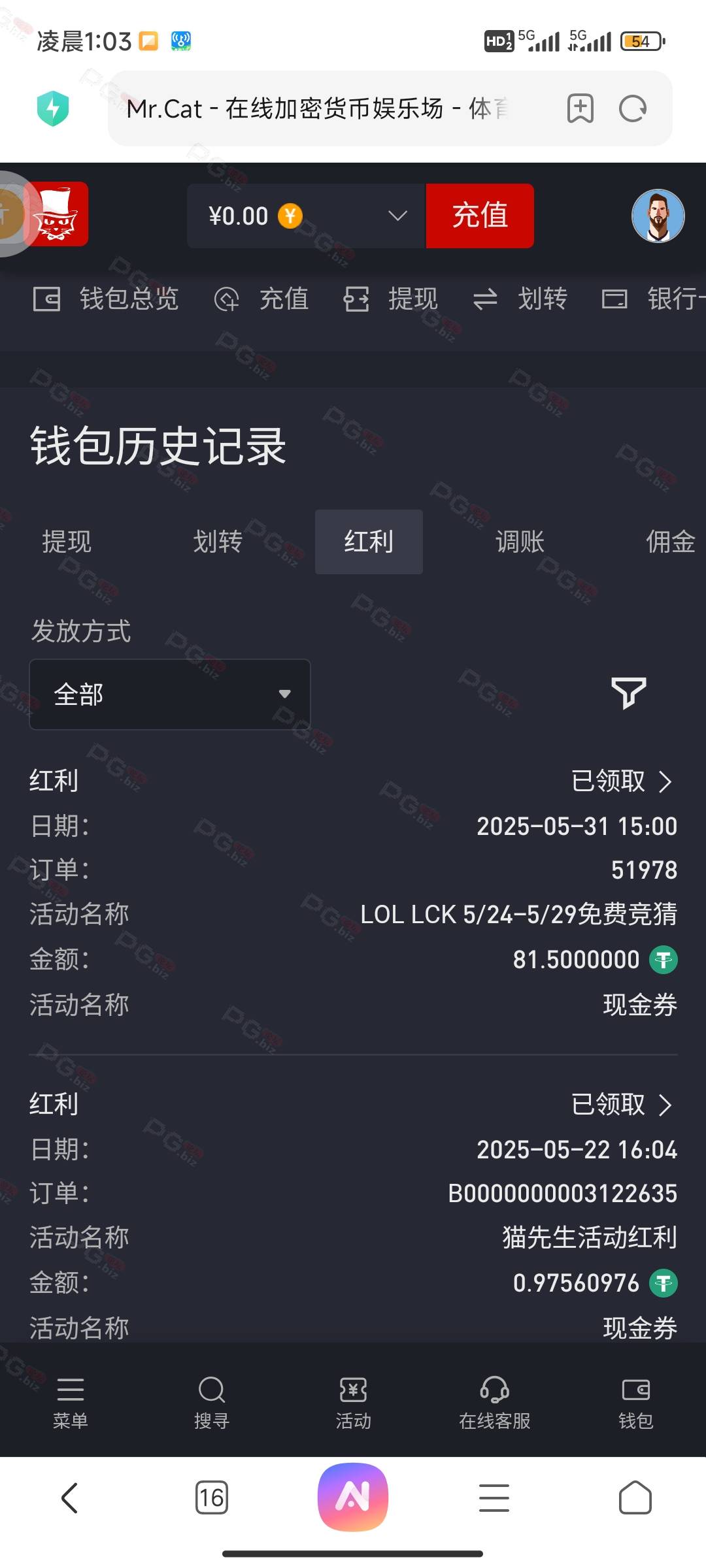Open 钱包总览 wallet overview

(x=106, y=299)
